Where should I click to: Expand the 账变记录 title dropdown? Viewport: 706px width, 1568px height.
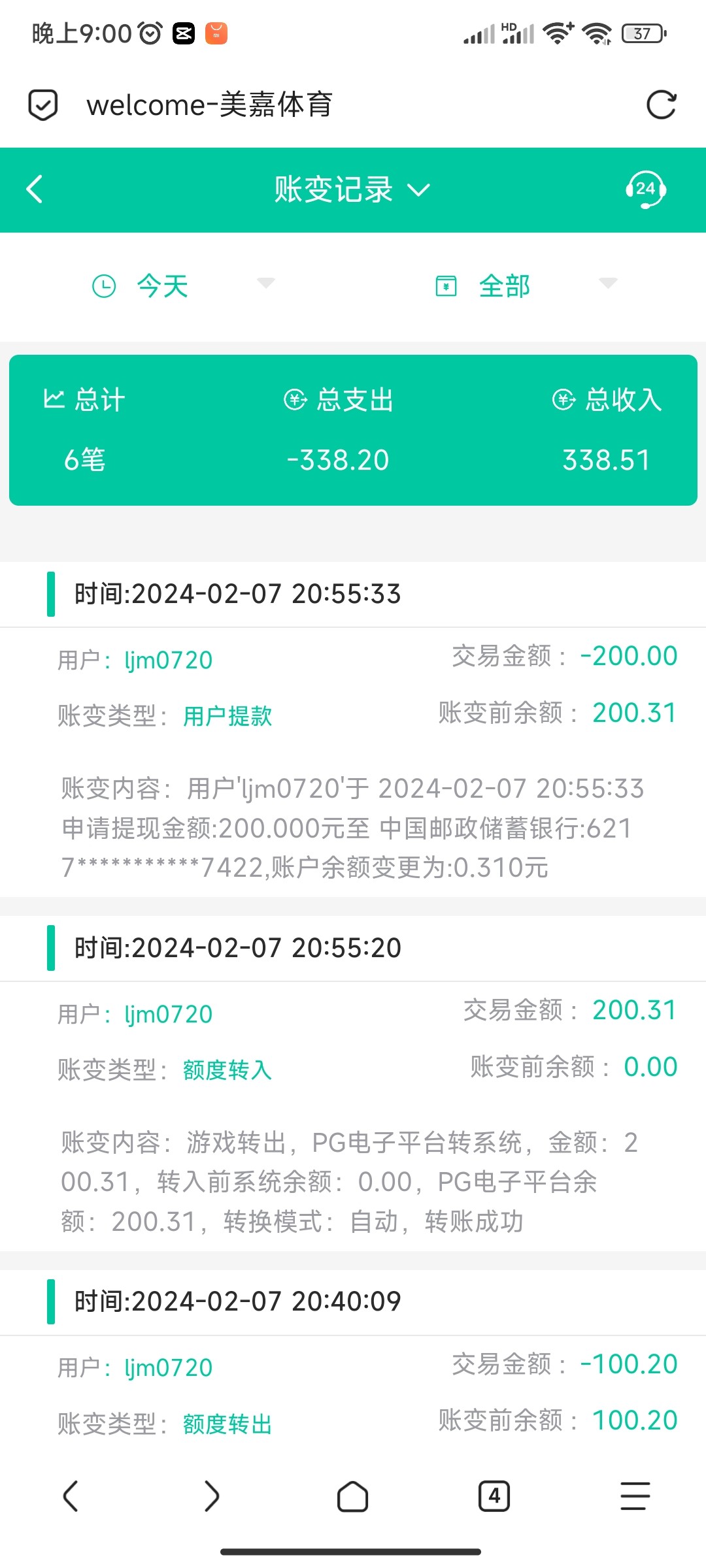pyautogui.click(x=352, y=189)
